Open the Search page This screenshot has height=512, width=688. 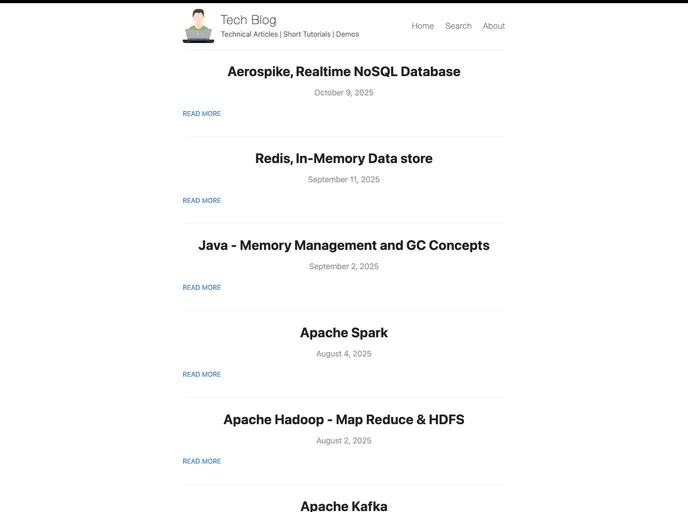tap(458, 26)
